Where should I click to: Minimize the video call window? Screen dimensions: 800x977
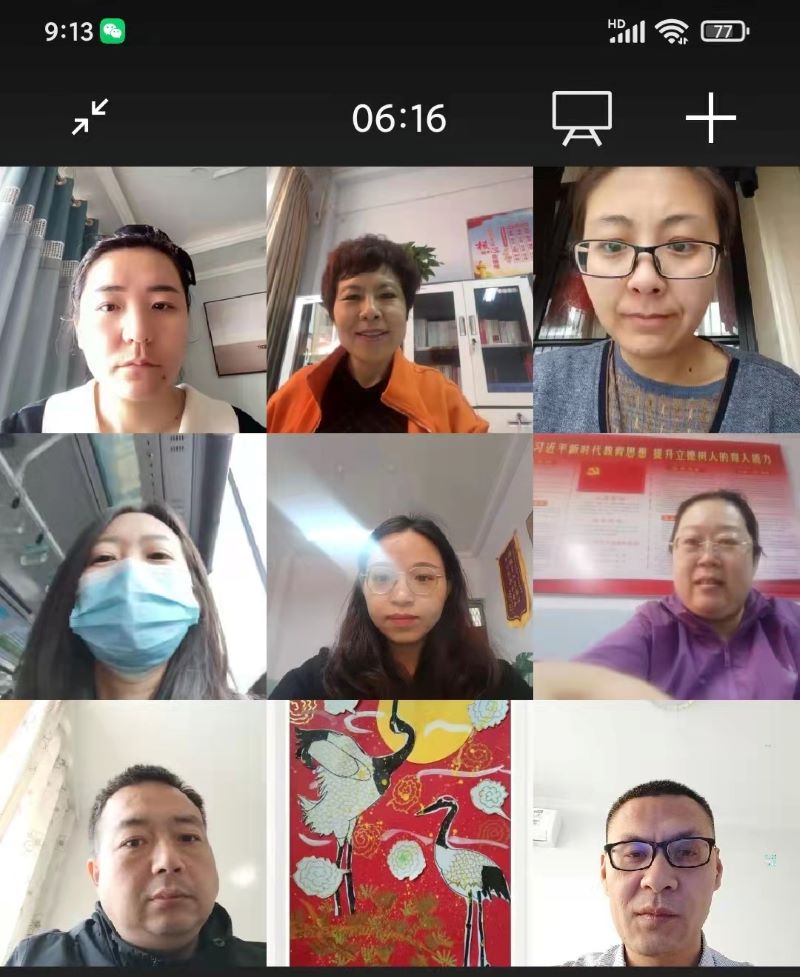click(90, 118)
